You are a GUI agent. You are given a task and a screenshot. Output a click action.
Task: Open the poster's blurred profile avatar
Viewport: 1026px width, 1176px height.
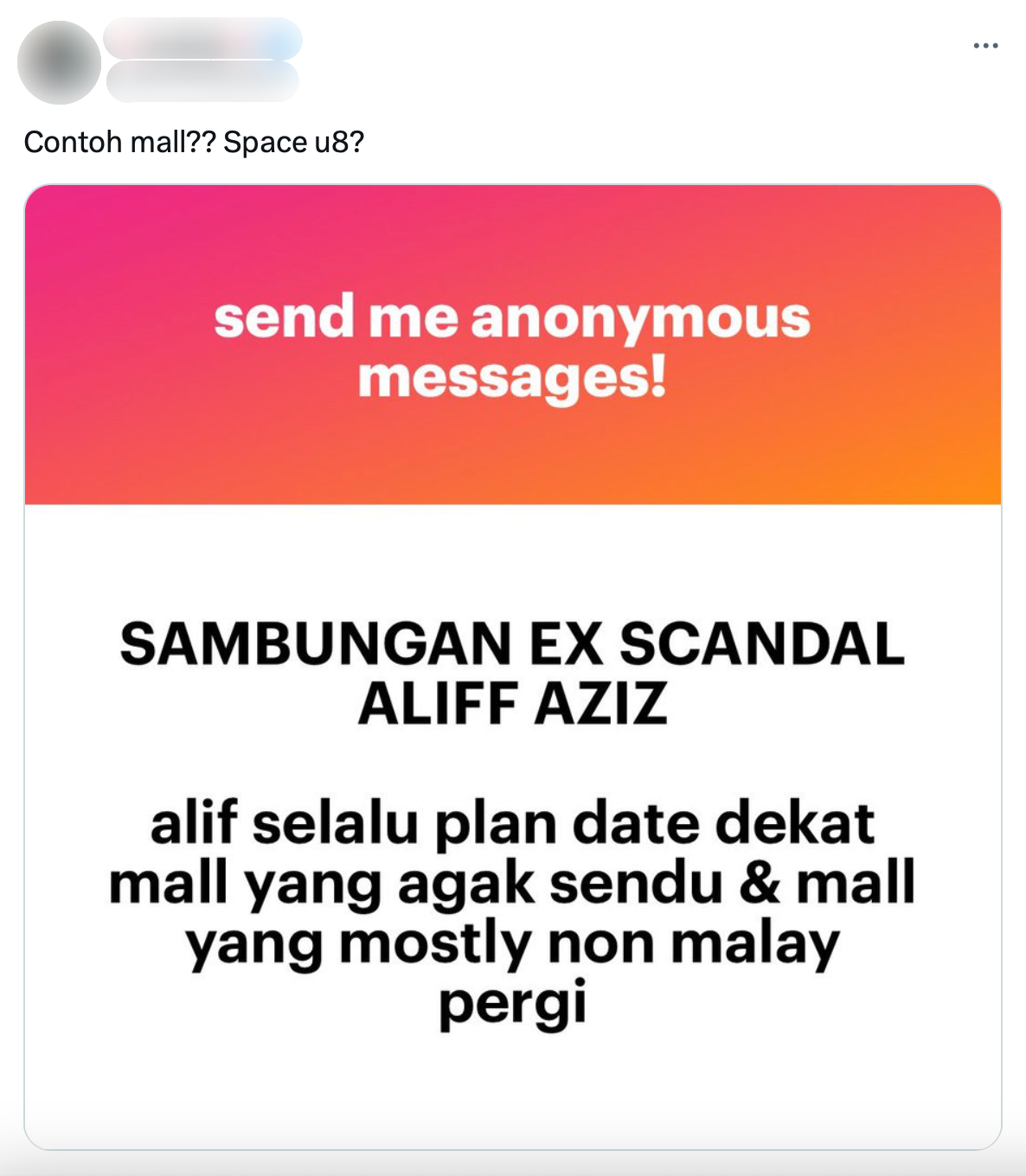(59, 63)
